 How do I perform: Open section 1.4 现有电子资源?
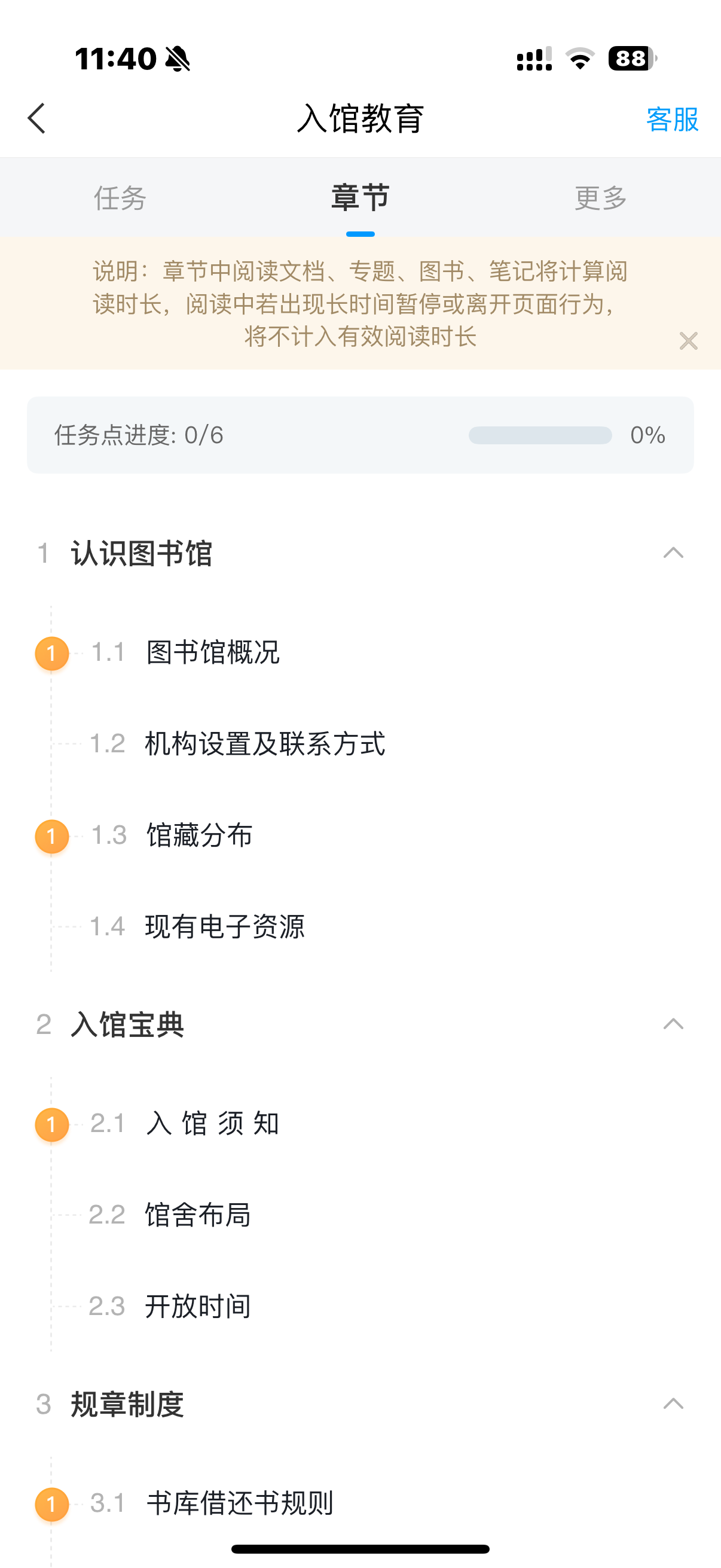click(x=360, y=926)
